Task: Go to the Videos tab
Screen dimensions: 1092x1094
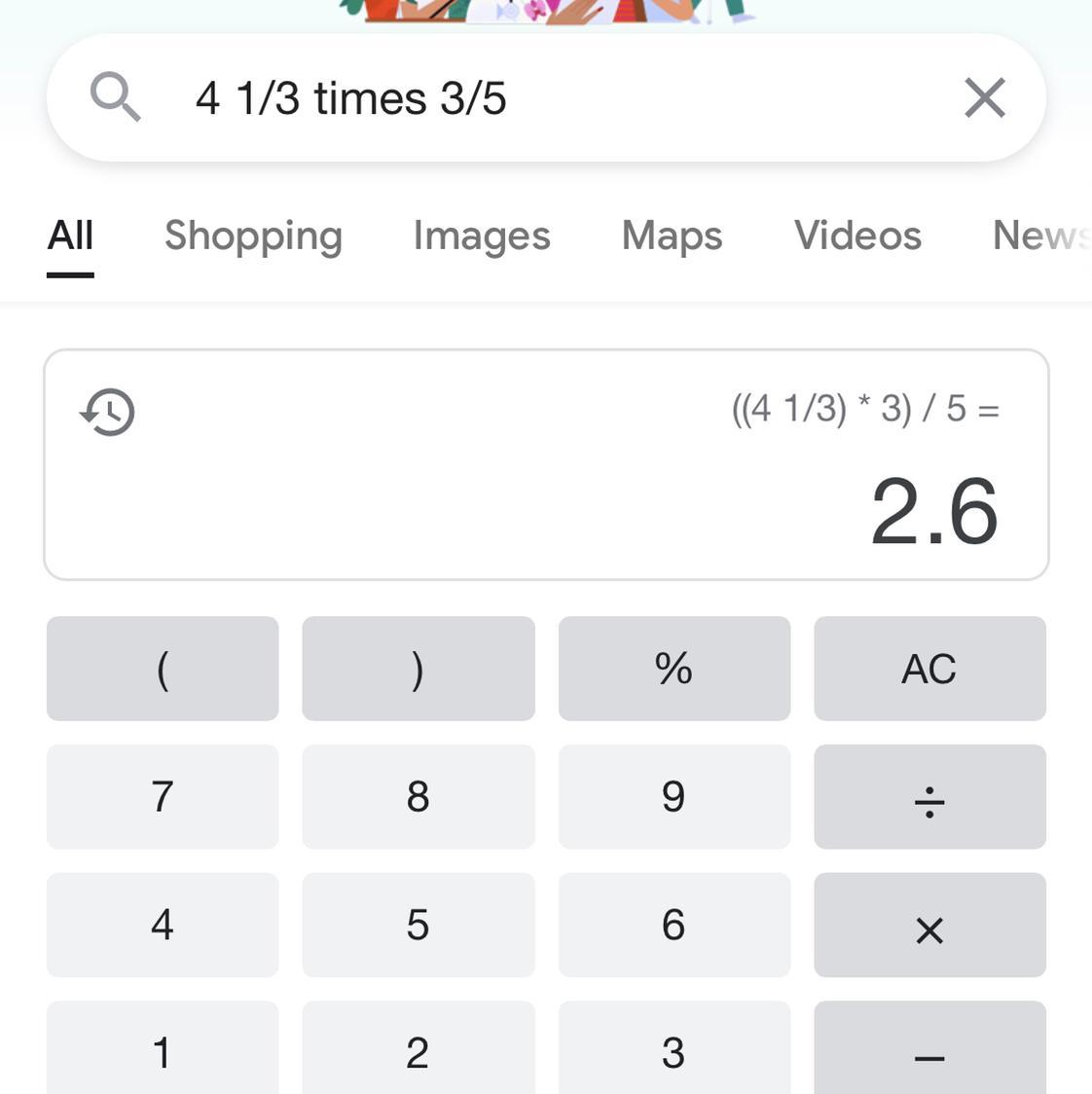Action: [x=857, y=236]
